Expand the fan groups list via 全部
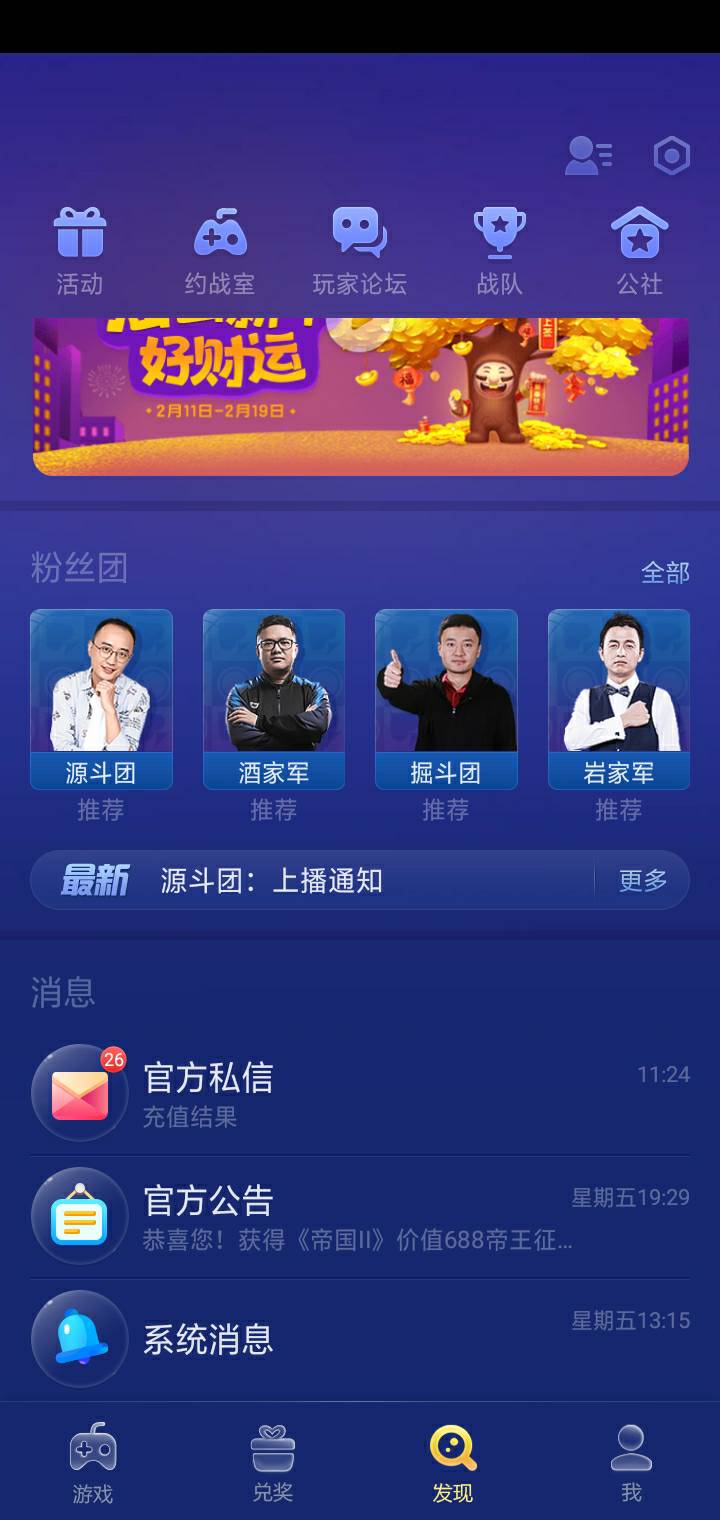Viewport: 720px width, 1520px height. pyautogui.click(x=668, y=570)
